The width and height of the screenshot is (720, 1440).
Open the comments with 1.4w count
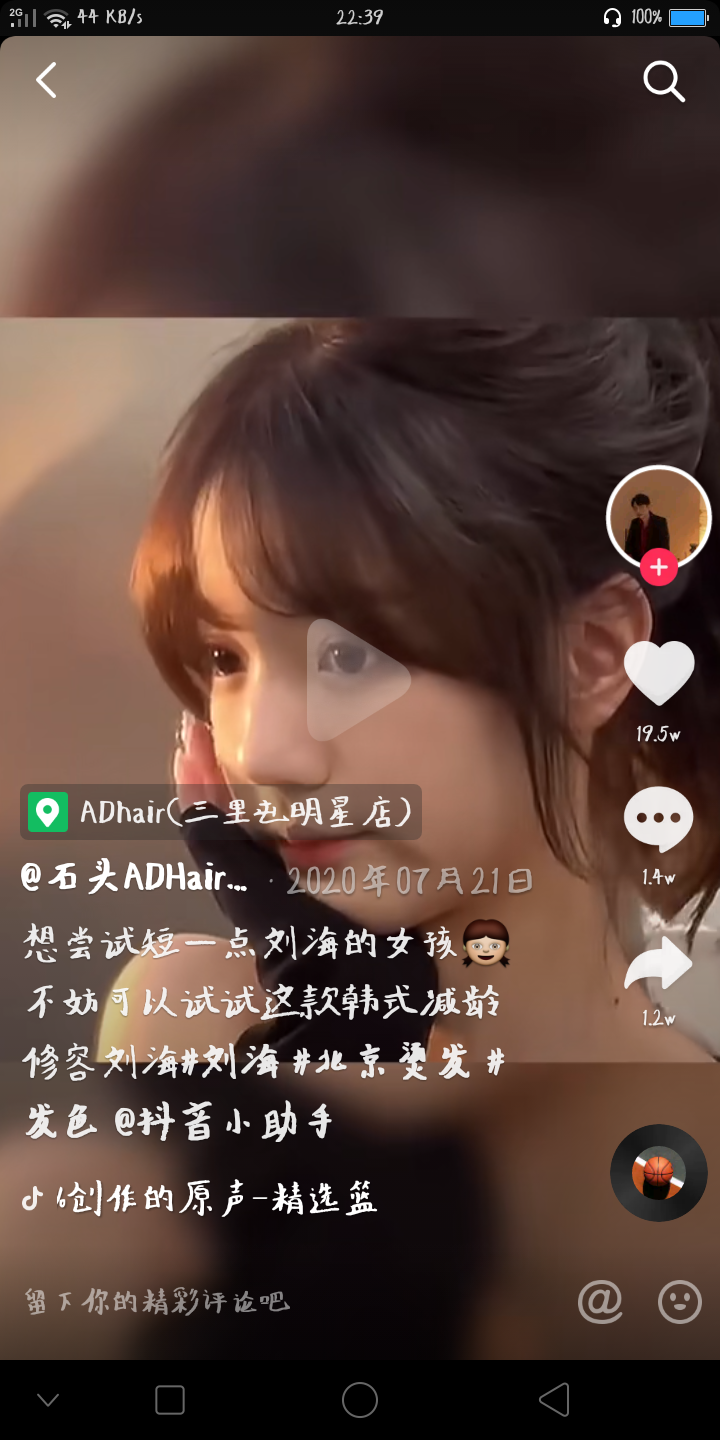(658, 820)
